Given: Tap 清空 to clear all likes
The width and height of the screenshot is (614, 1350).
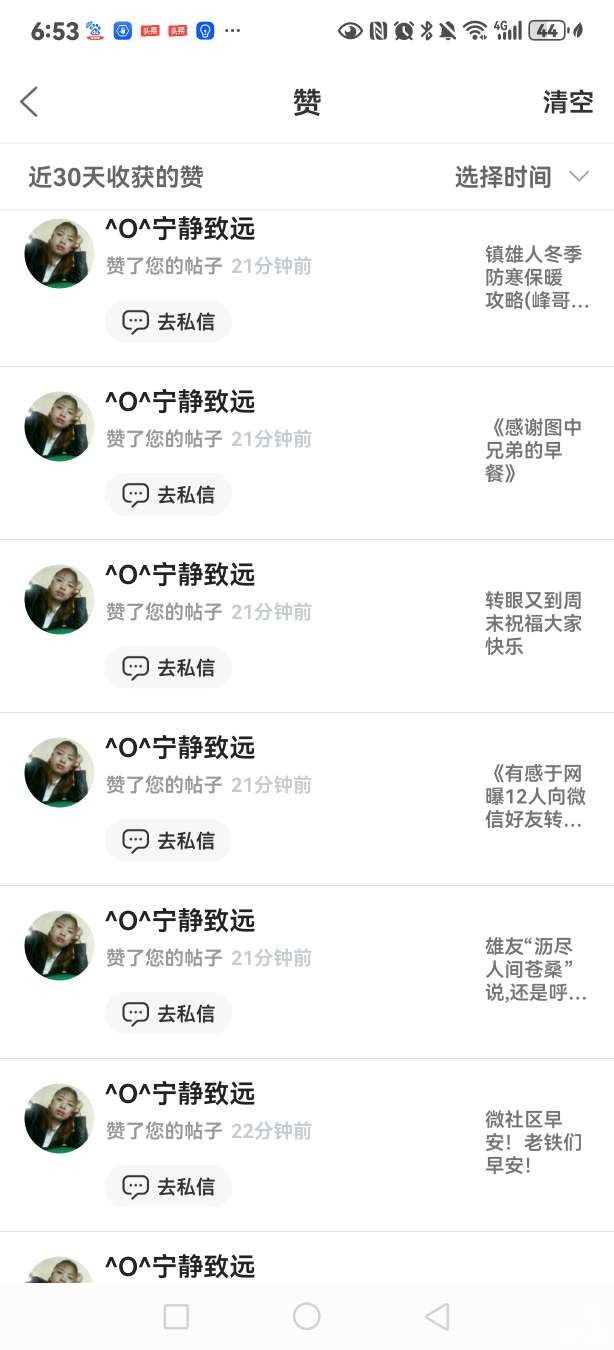Looking at the screenshot, I should pyautogui.click(x=567, y=101).
